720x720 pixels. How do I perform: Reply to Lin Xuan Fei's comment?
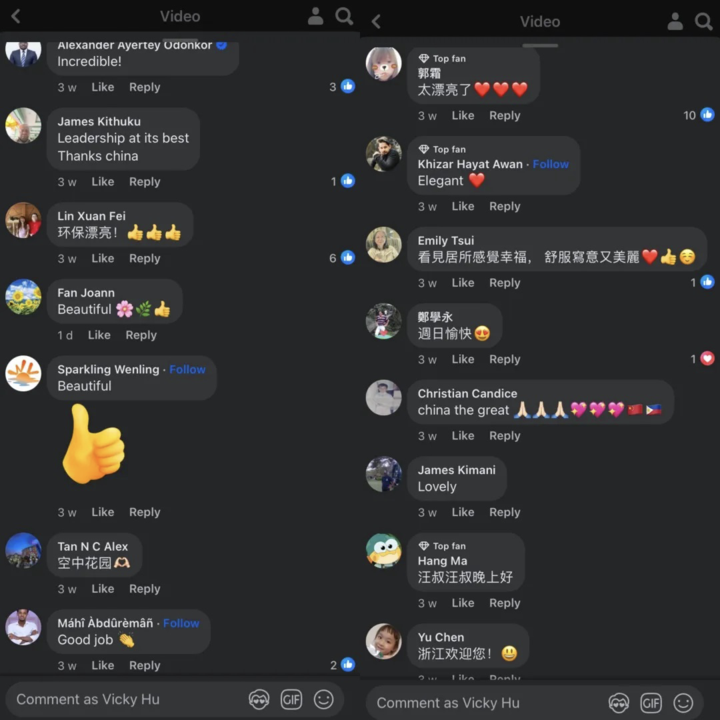click(144, 258)
